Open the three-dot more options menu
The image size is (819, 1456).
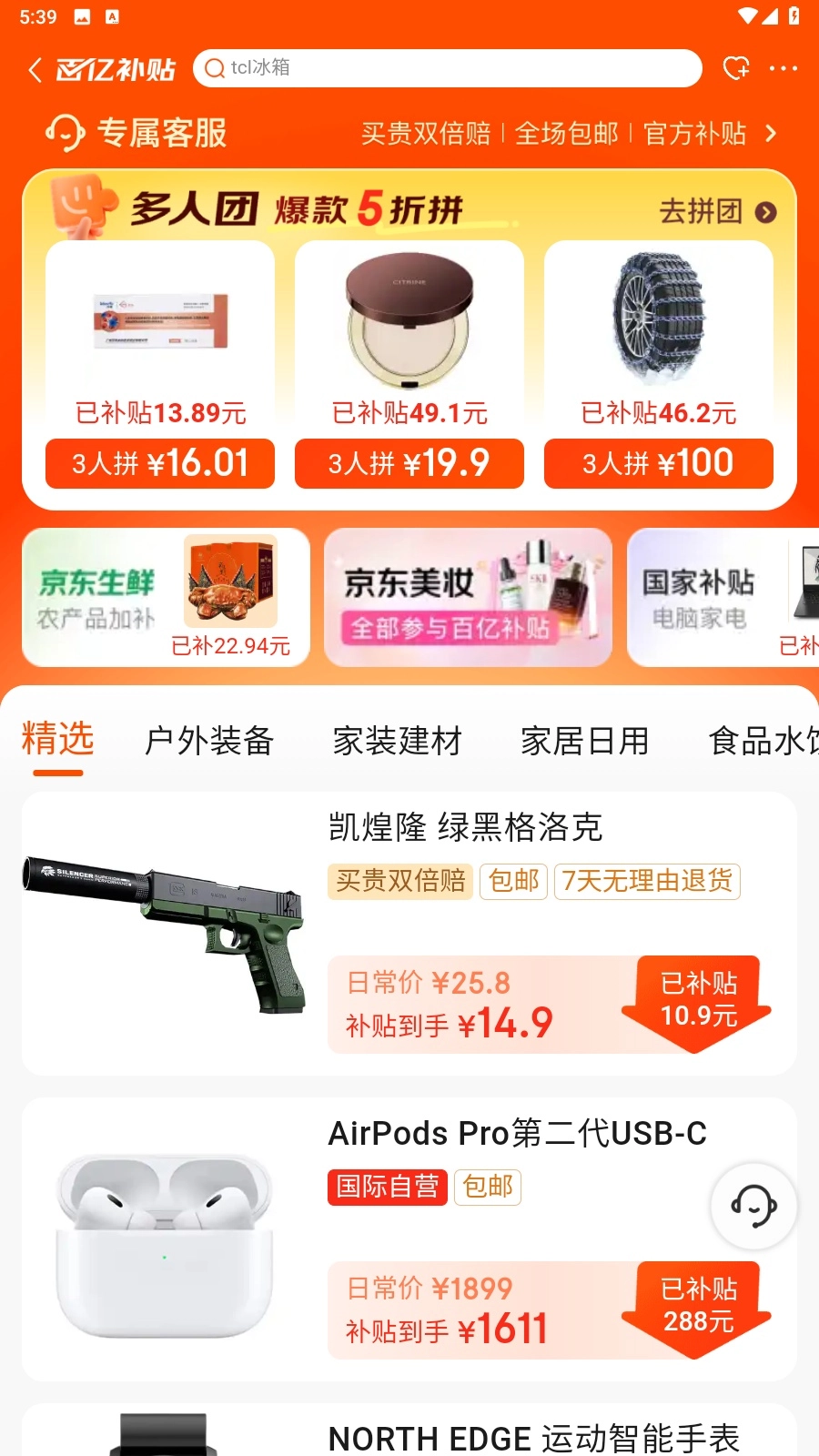tap(784, 68)
